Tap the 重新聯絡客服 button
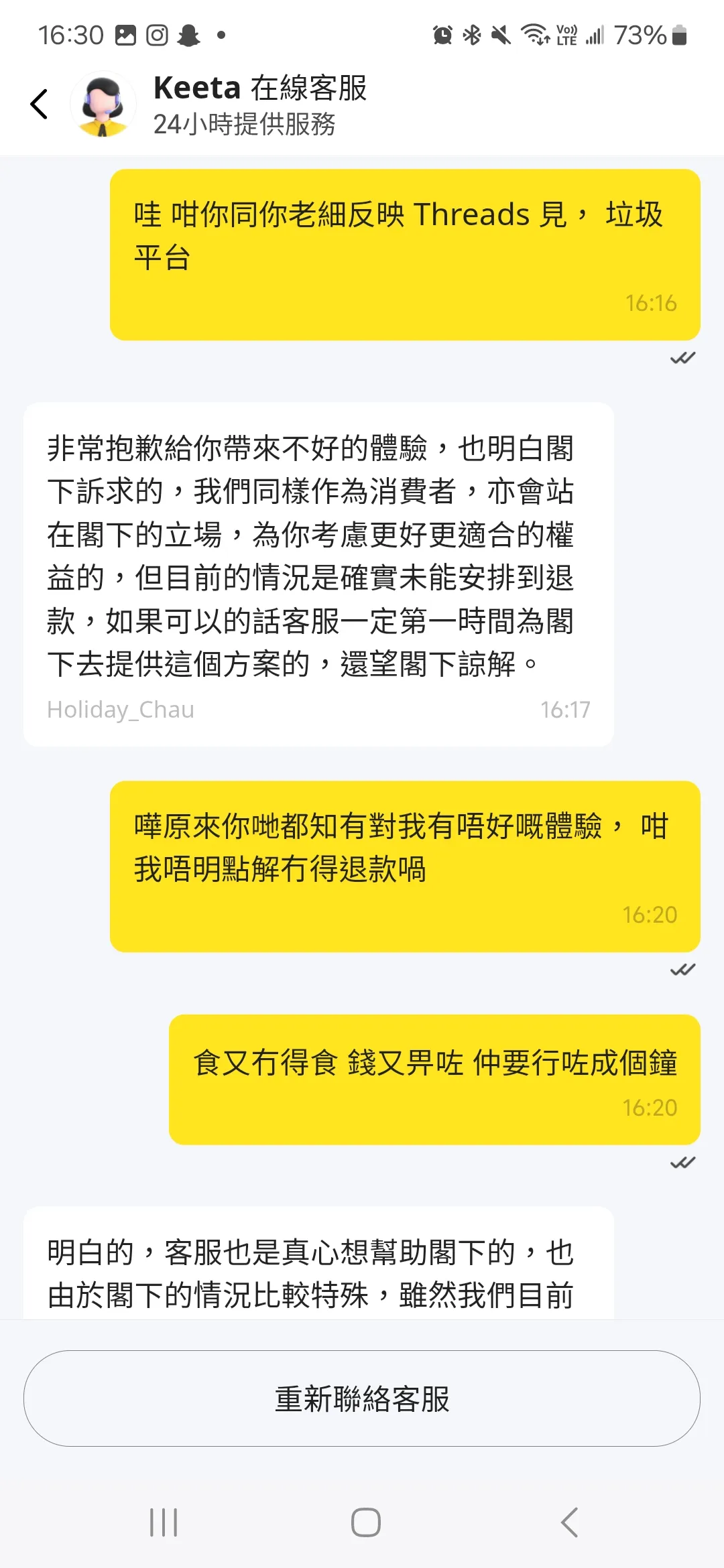Viewport: 724px width, 1568px height. click(362, 1398)
